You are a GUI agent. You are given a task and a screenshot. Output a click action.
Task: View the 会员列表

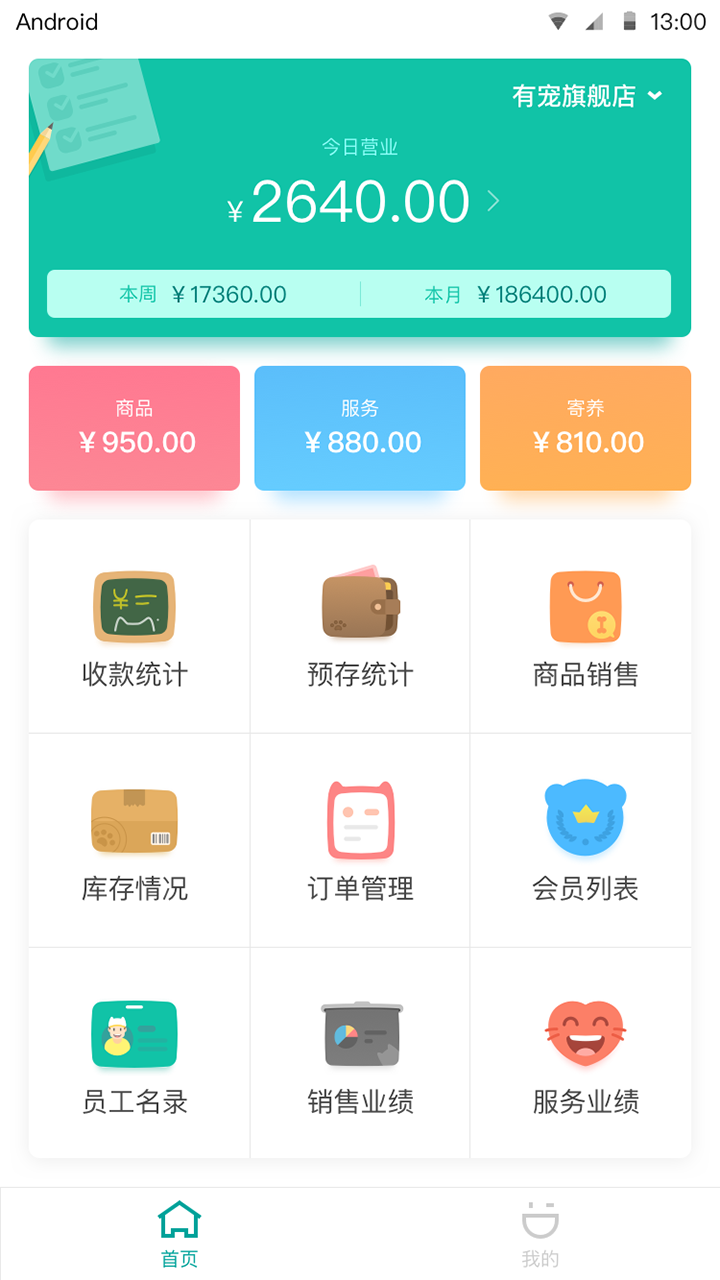tap(585, 842)
